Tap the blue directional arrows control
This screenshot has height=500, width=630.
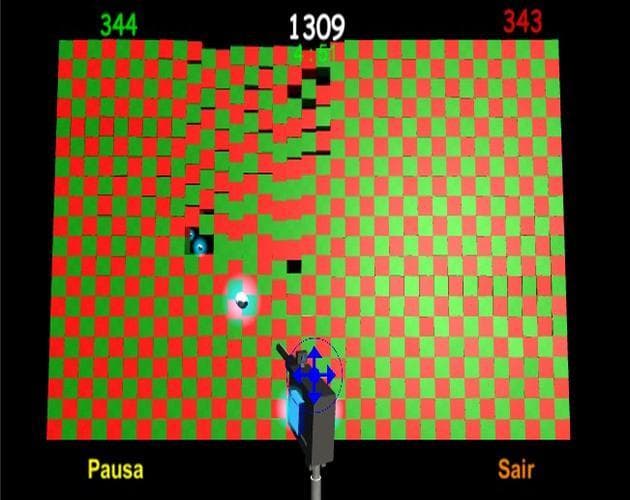point(315,373)
